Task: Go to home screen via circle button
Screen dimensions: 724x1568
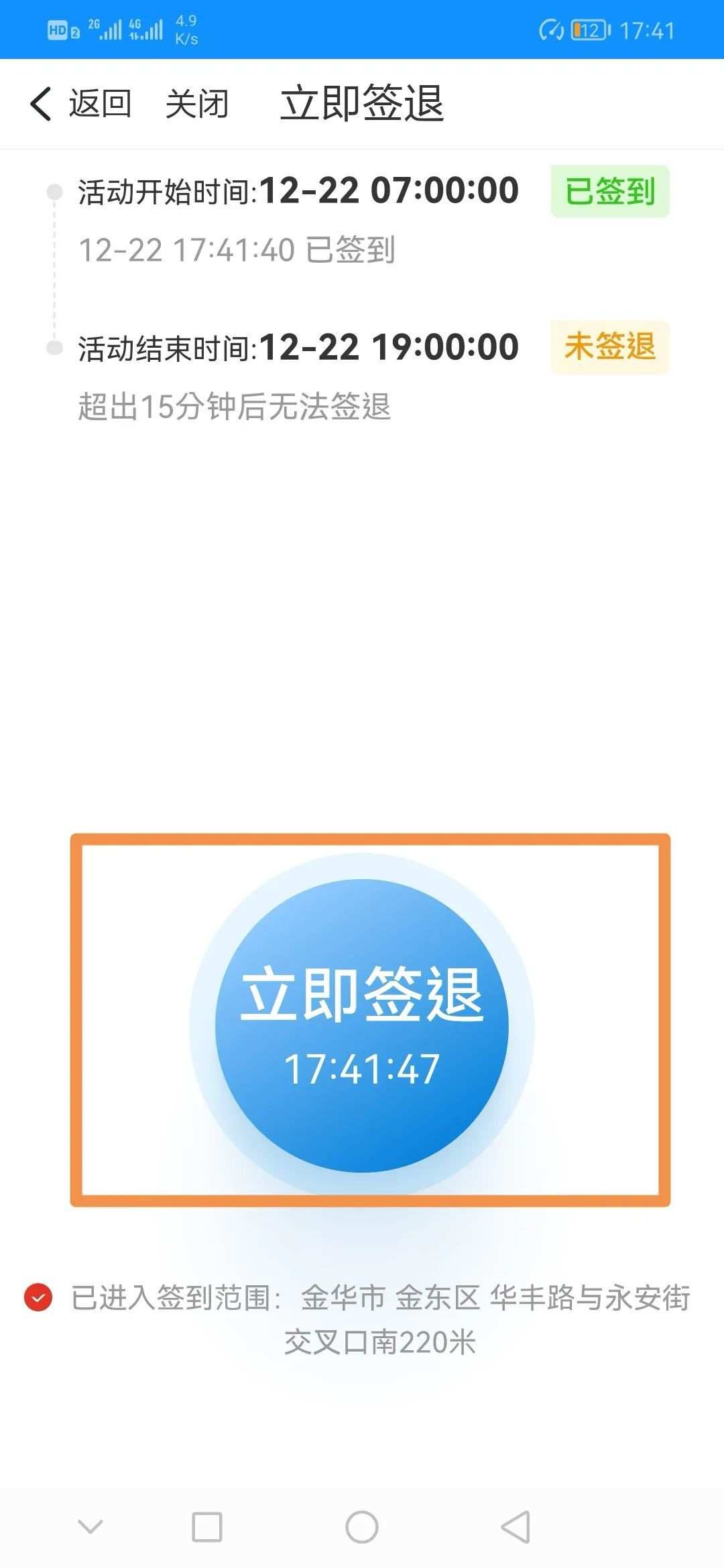Action: click(362, 1527)
